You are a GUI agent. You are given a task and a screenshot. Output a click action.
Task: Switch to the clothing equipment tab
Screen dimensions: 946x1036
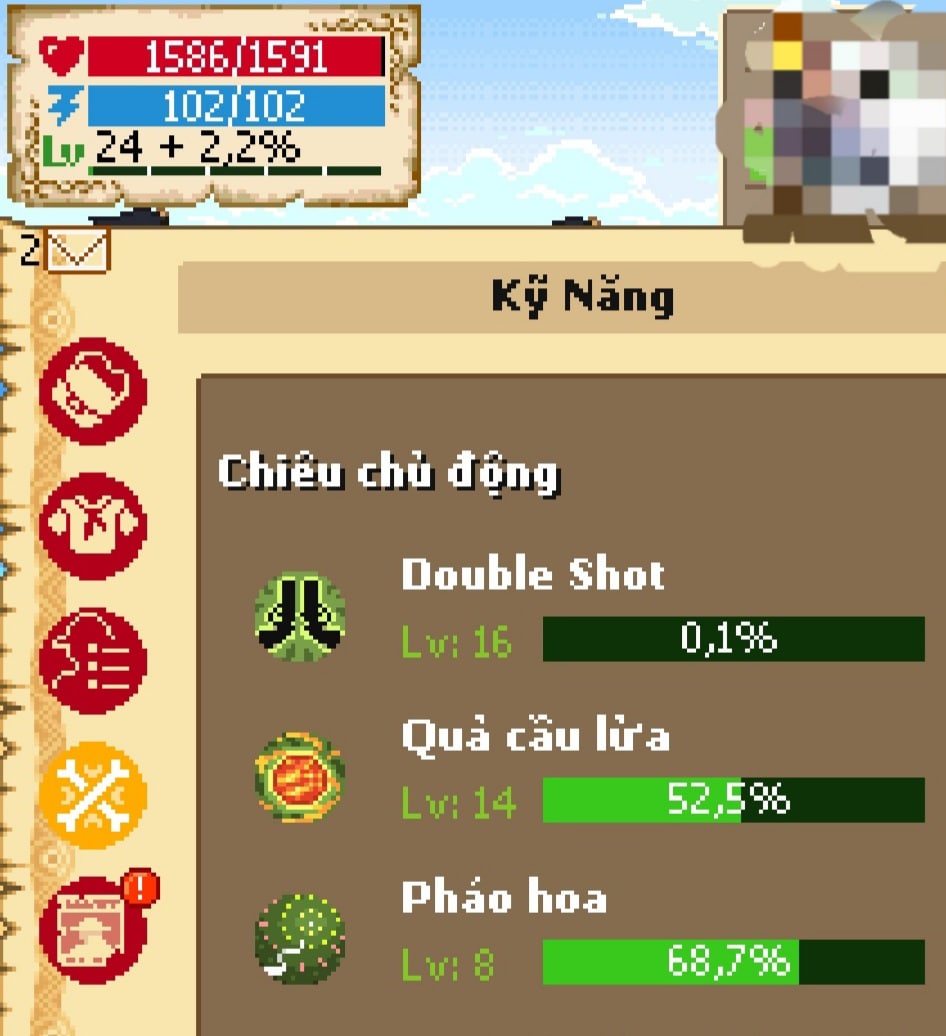coord(93,526)
